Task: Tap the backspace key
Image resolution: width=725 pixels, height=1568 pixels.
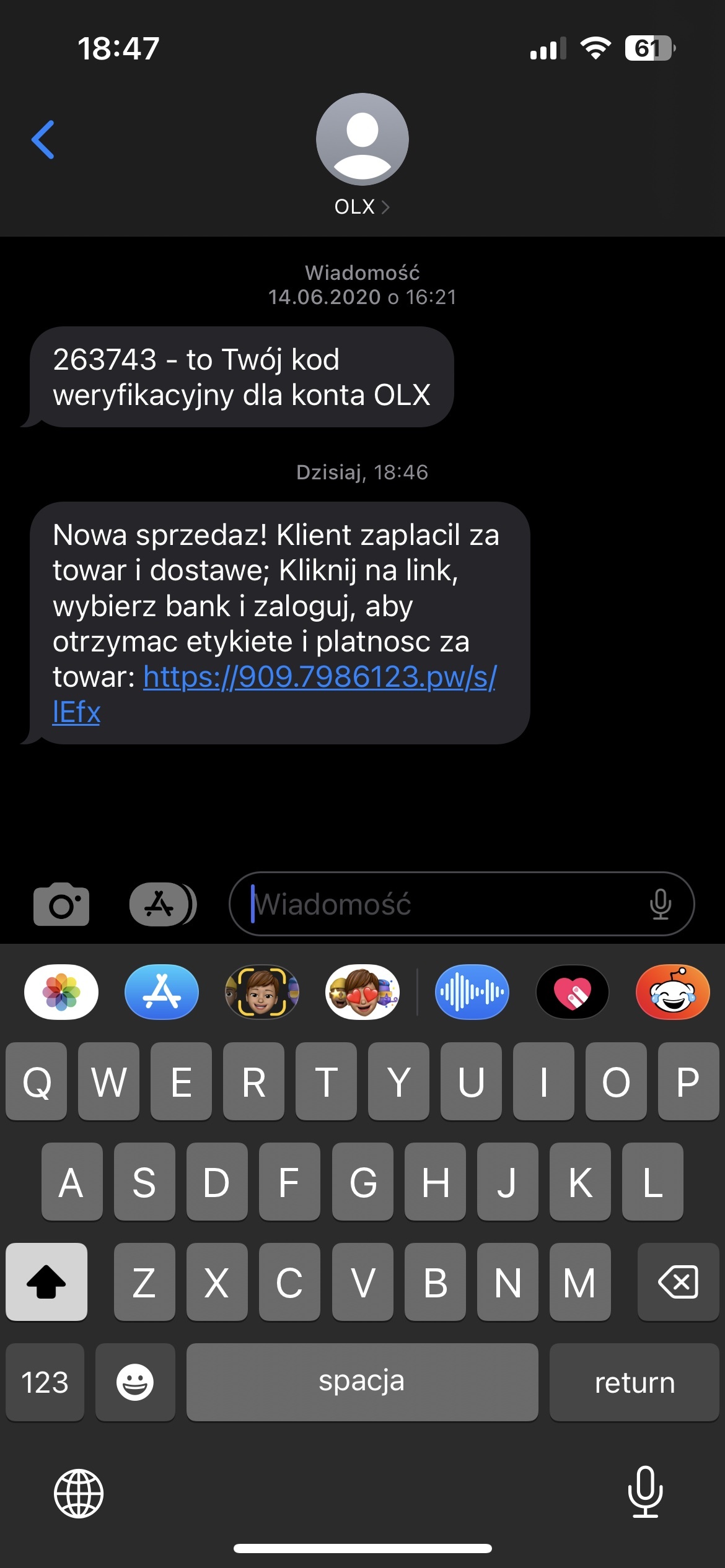Action: coord(678,1282)
